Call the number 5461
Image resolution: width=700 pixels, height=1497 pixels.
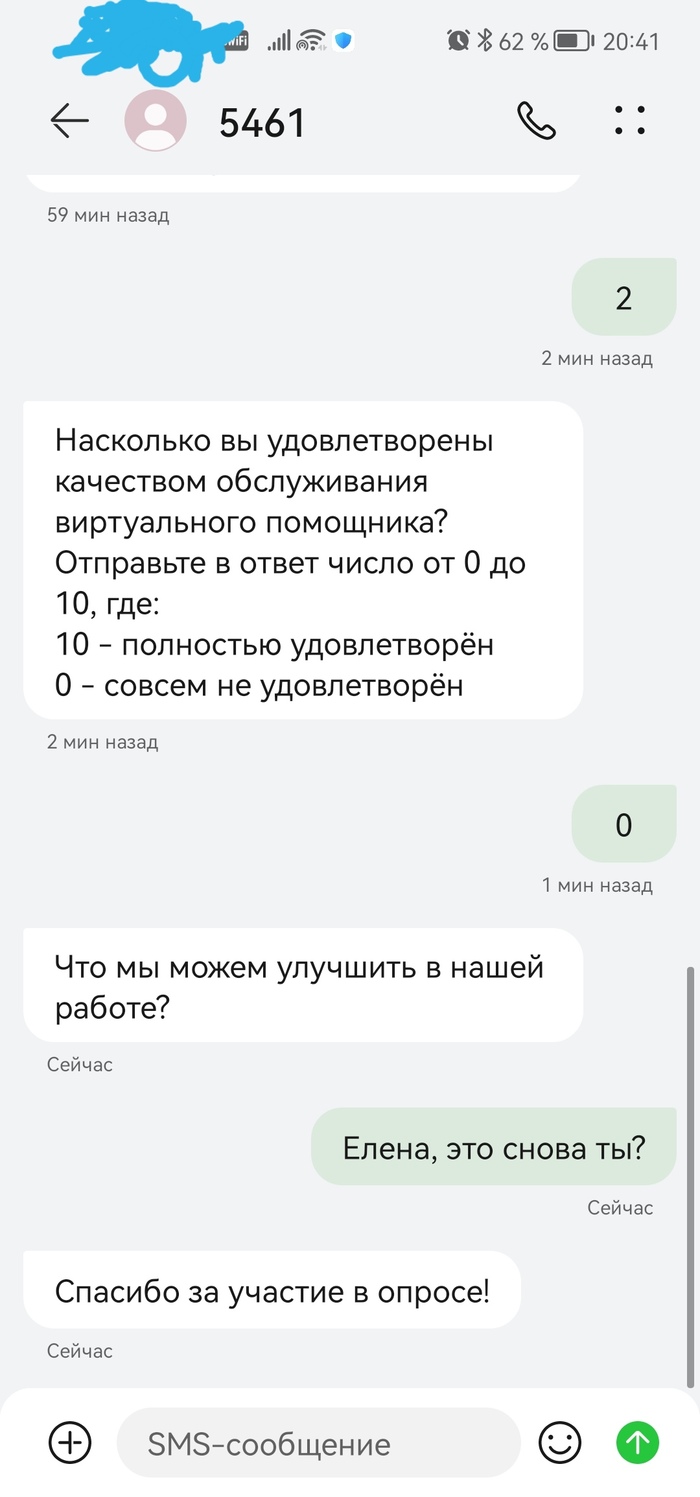tap(536, 121)
